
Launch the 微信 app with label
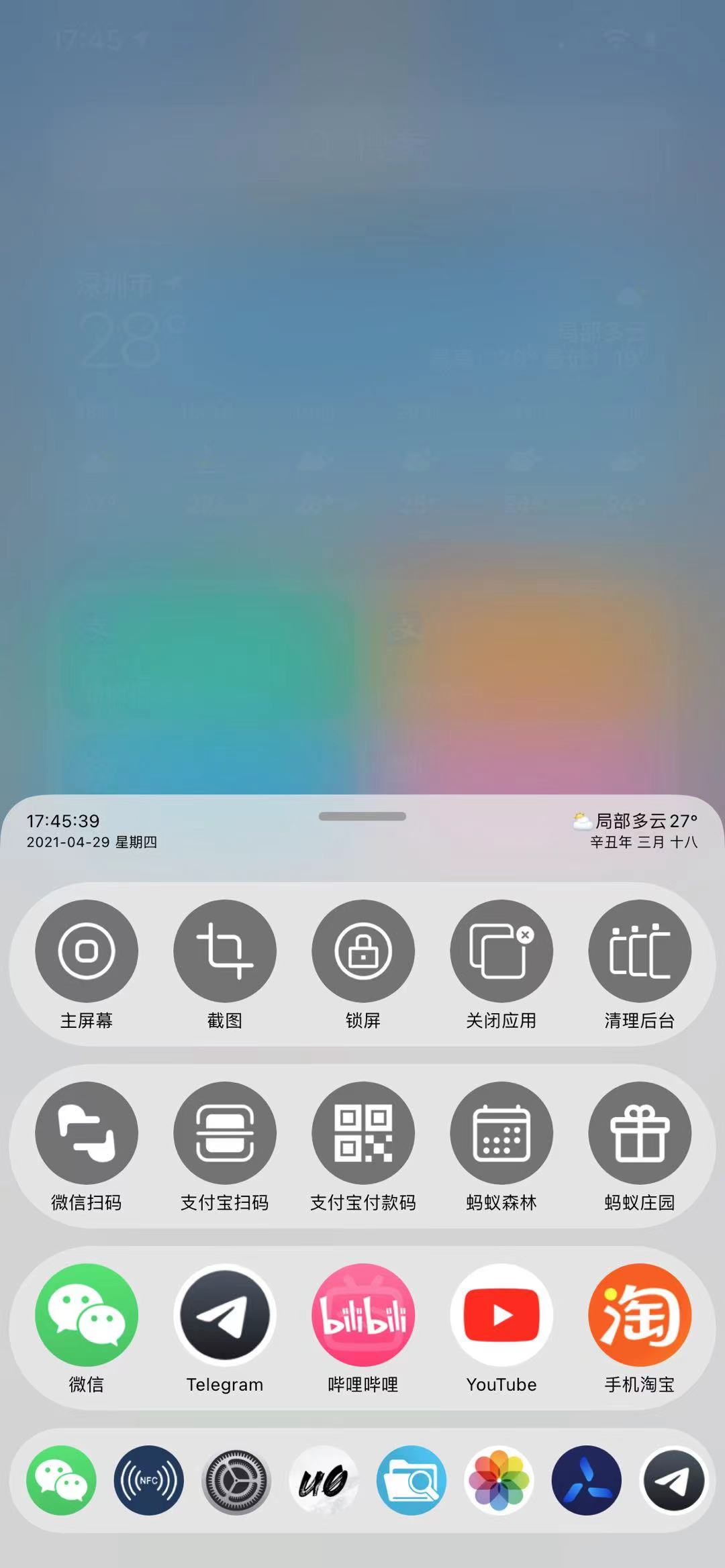[87, 1315]
